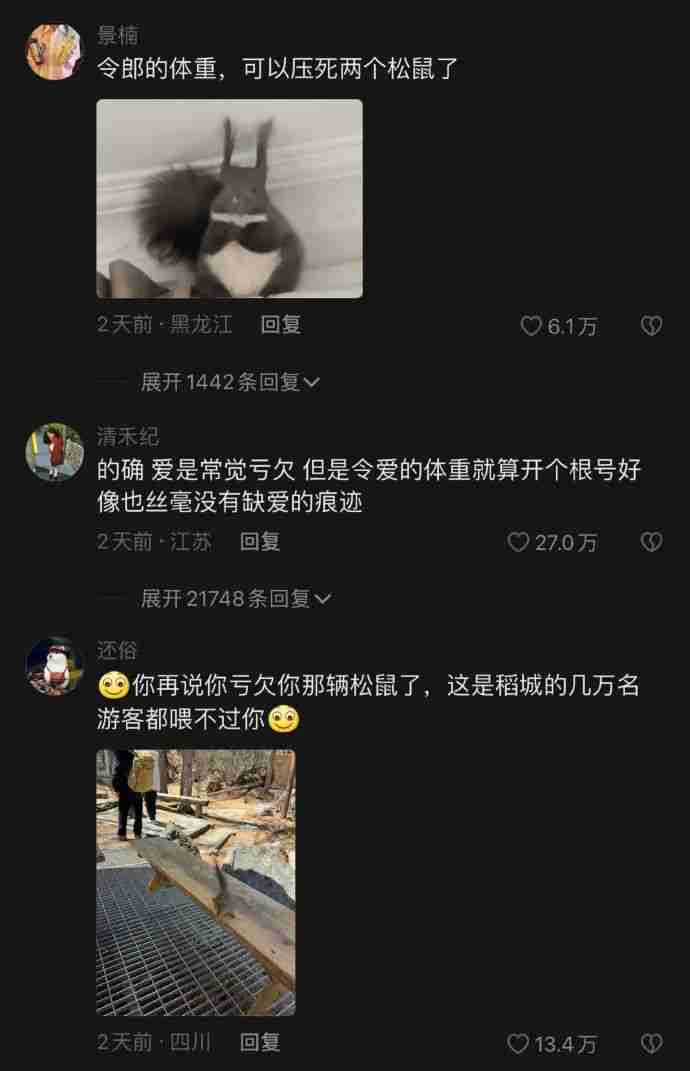Reply to 景楠's comment
Screen dimensions: 690x1071
click(x=280, y=324)
